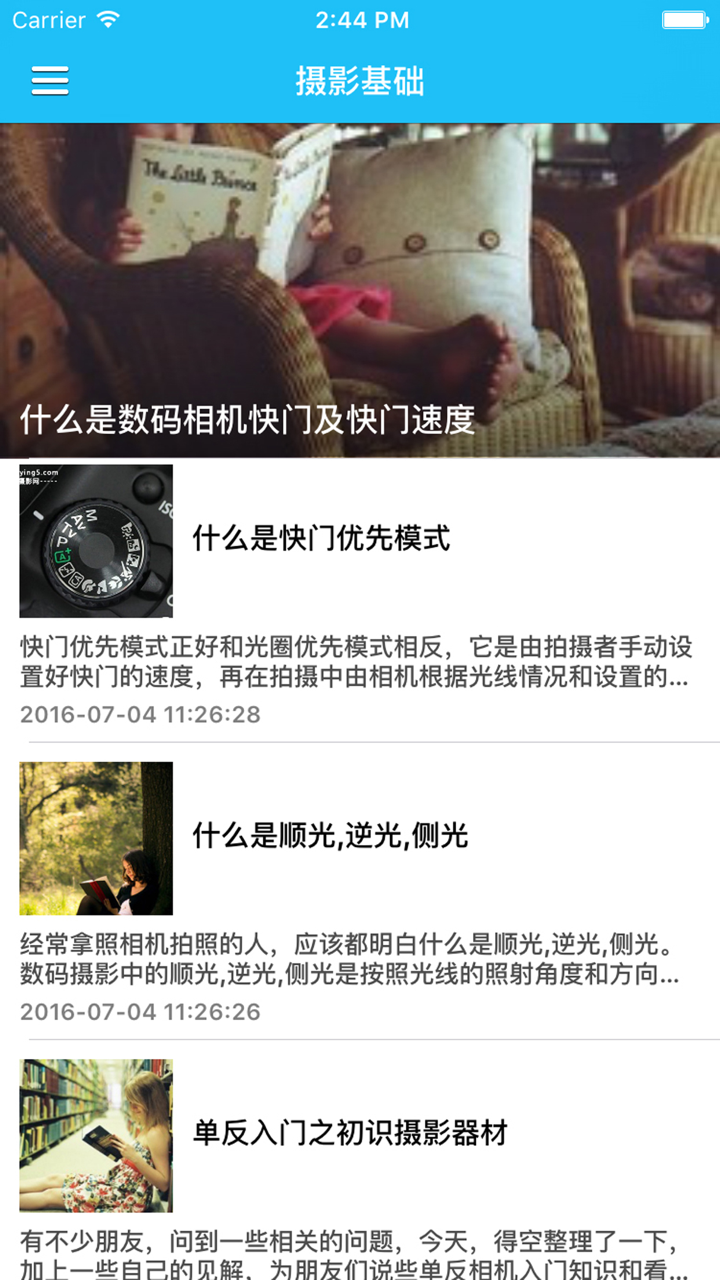Tap the library bookshelf thumbnail

coord(95,1133)
